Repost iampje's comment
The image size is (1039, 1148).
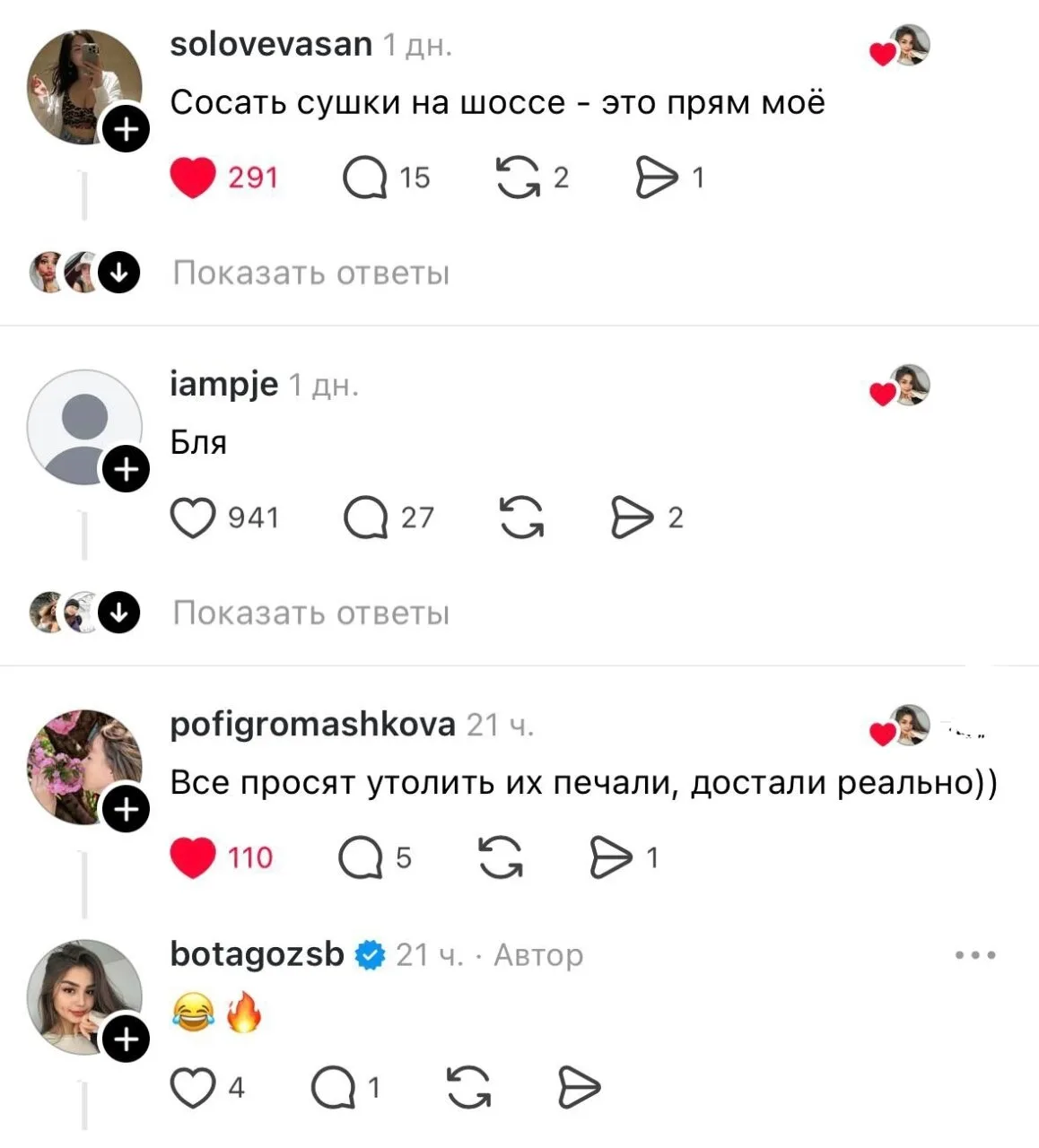tap(521, 517)
